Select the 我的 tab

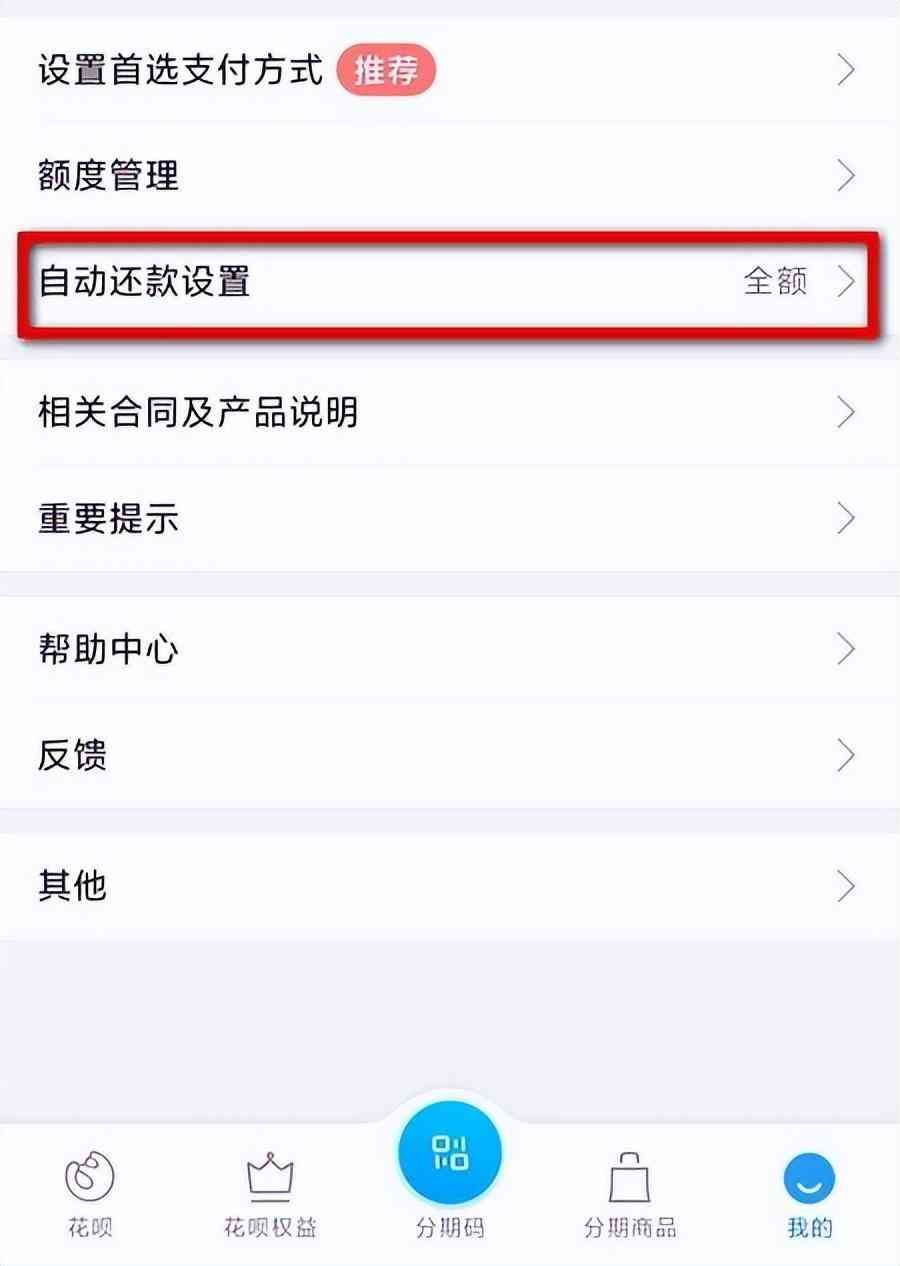(x=809, y=1195)
